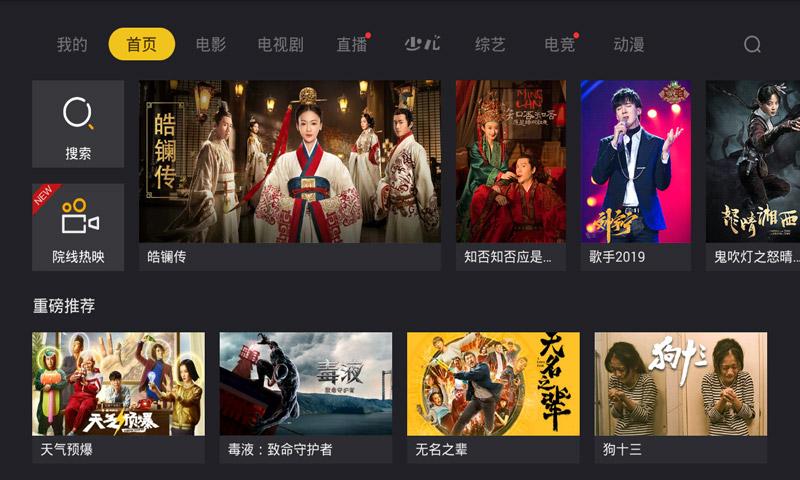Go to the 直播 tab
The height and width of the screenshot is (480, 800).
(x=351, y=45)
